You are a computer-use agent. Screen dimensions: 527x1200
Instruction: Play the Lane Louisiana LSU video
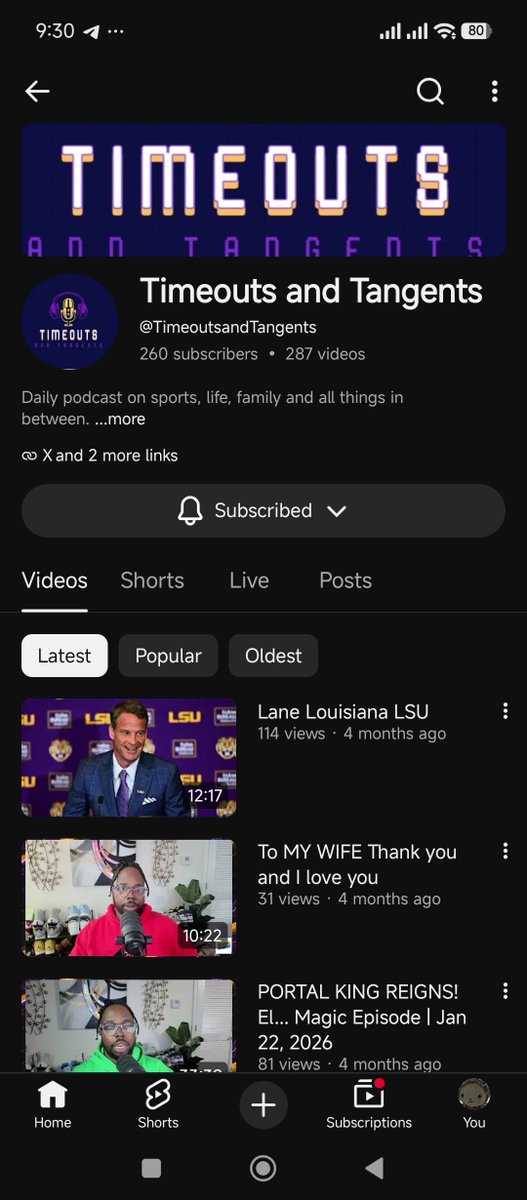(x=129, y=758)
